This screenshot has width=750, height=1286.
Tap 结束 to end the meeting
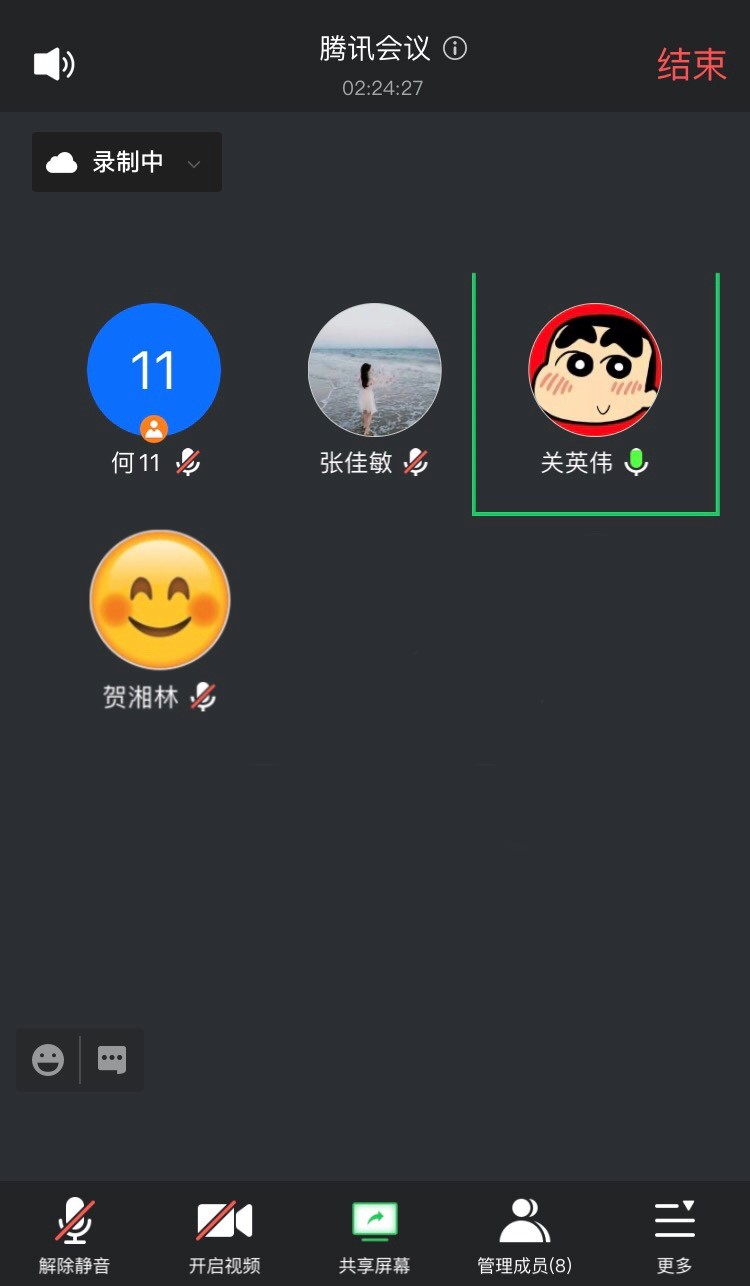pos(691,64)
